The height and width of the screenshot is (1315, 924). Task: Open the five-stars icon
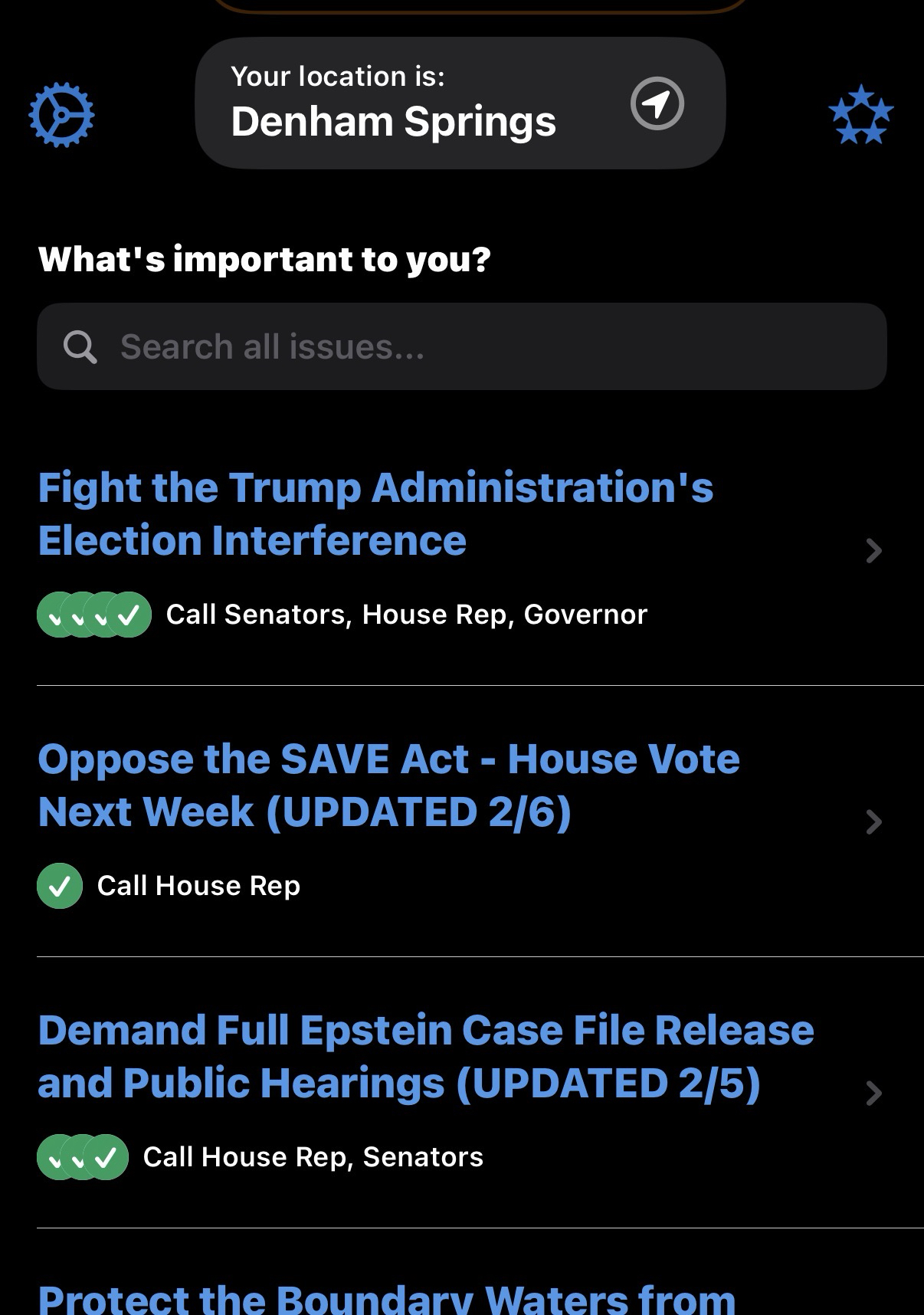tap(861, 115)
